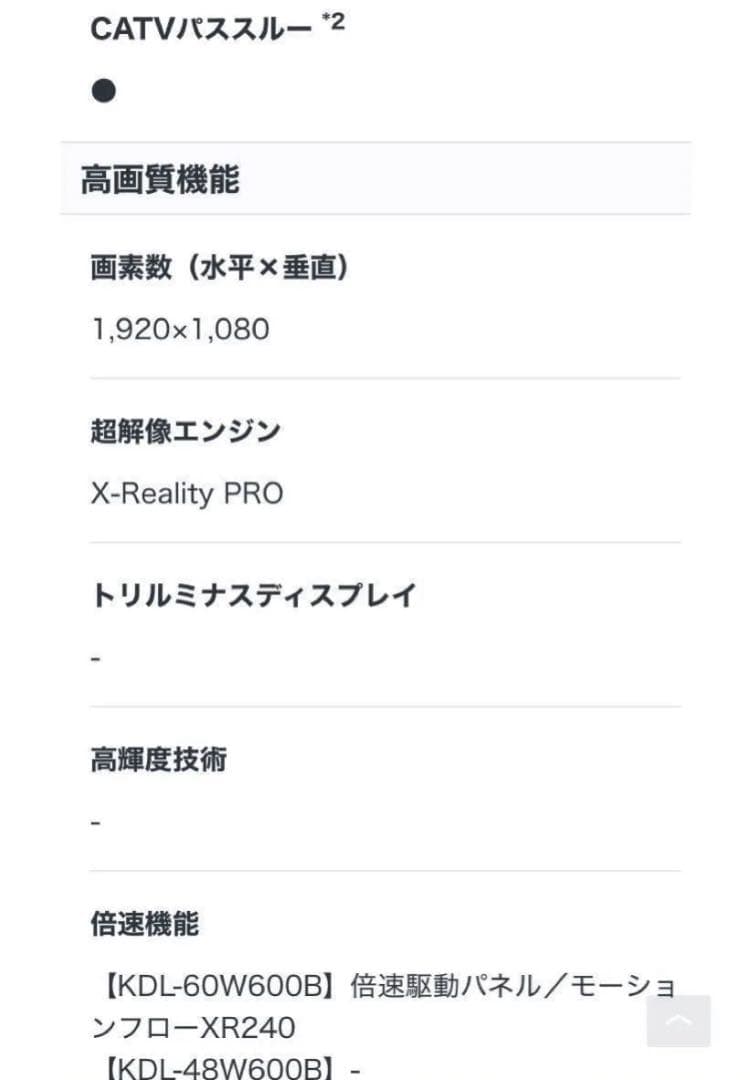The height and width of the screenshot is (1080, 750).
Task: Click the トリルミナスディスプレイ heading
Action: pyautogui.click(x=253, y=594)
